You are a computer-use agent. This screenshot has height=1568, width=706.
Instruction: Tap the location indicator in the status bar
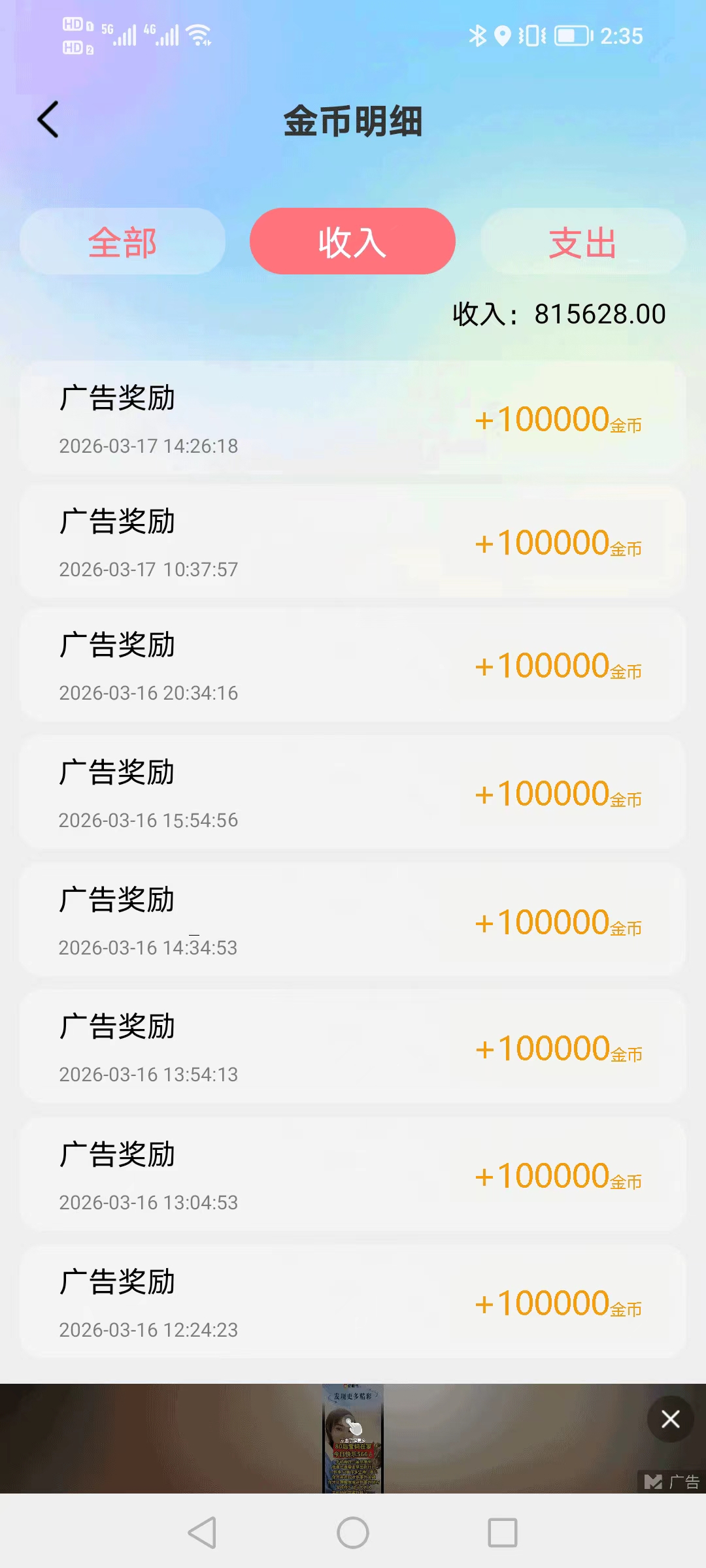click(501, 37)
